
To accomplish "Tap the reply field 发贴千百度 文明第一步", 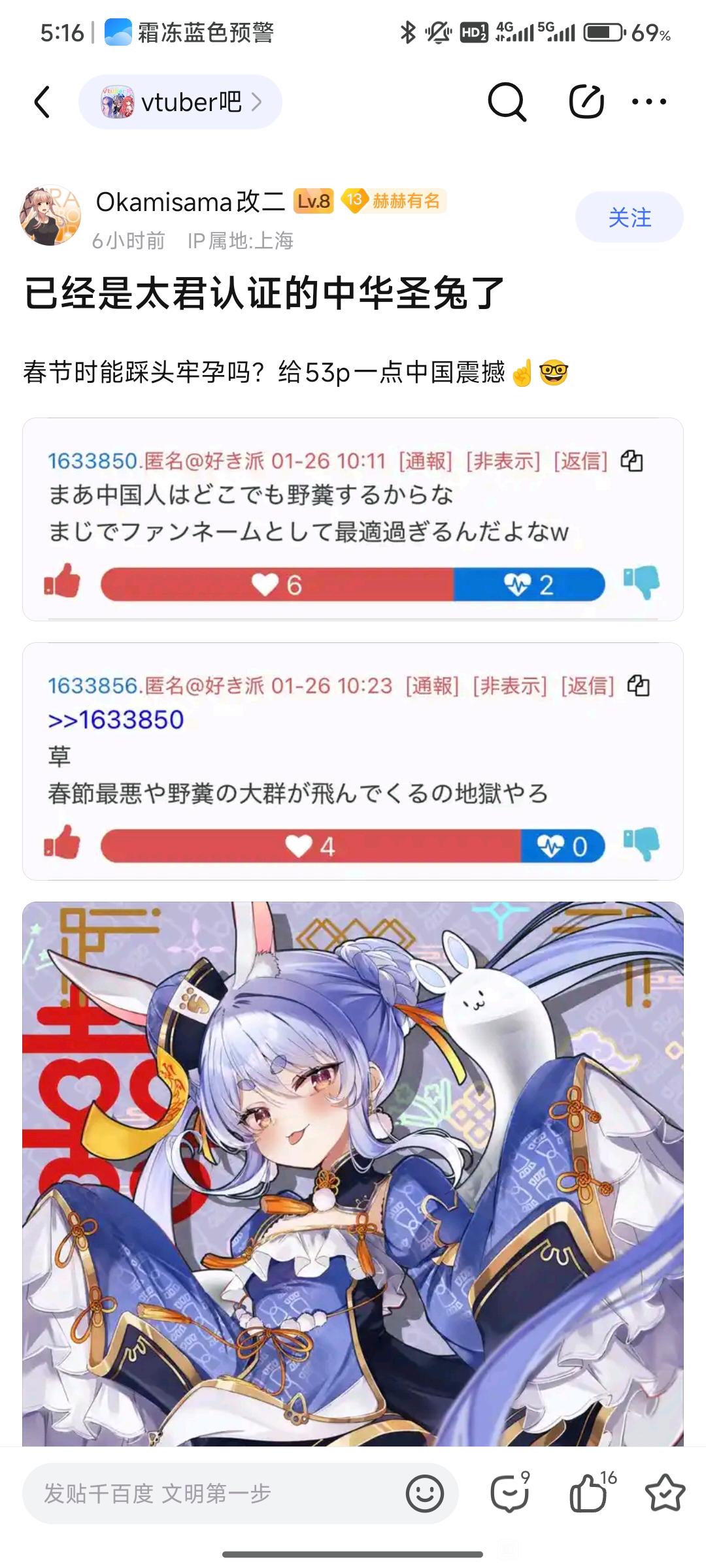I will [x=209, y=1494].
